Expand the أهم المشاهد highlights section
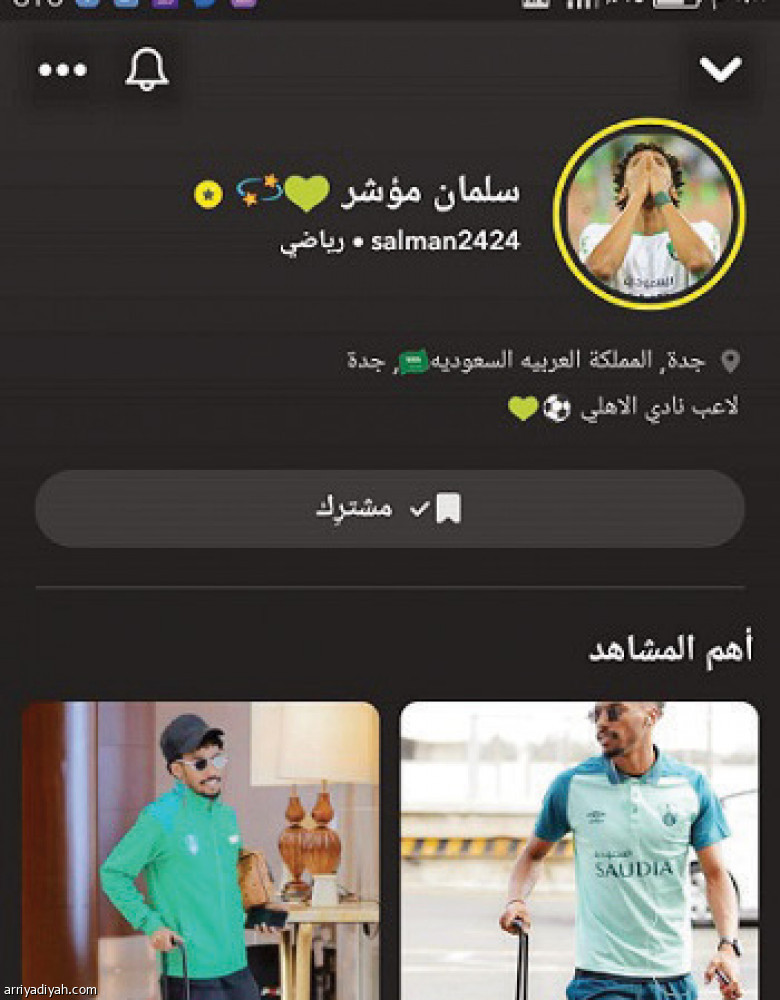This screenshot has width=780, height=1000. (x=670, y=647)
